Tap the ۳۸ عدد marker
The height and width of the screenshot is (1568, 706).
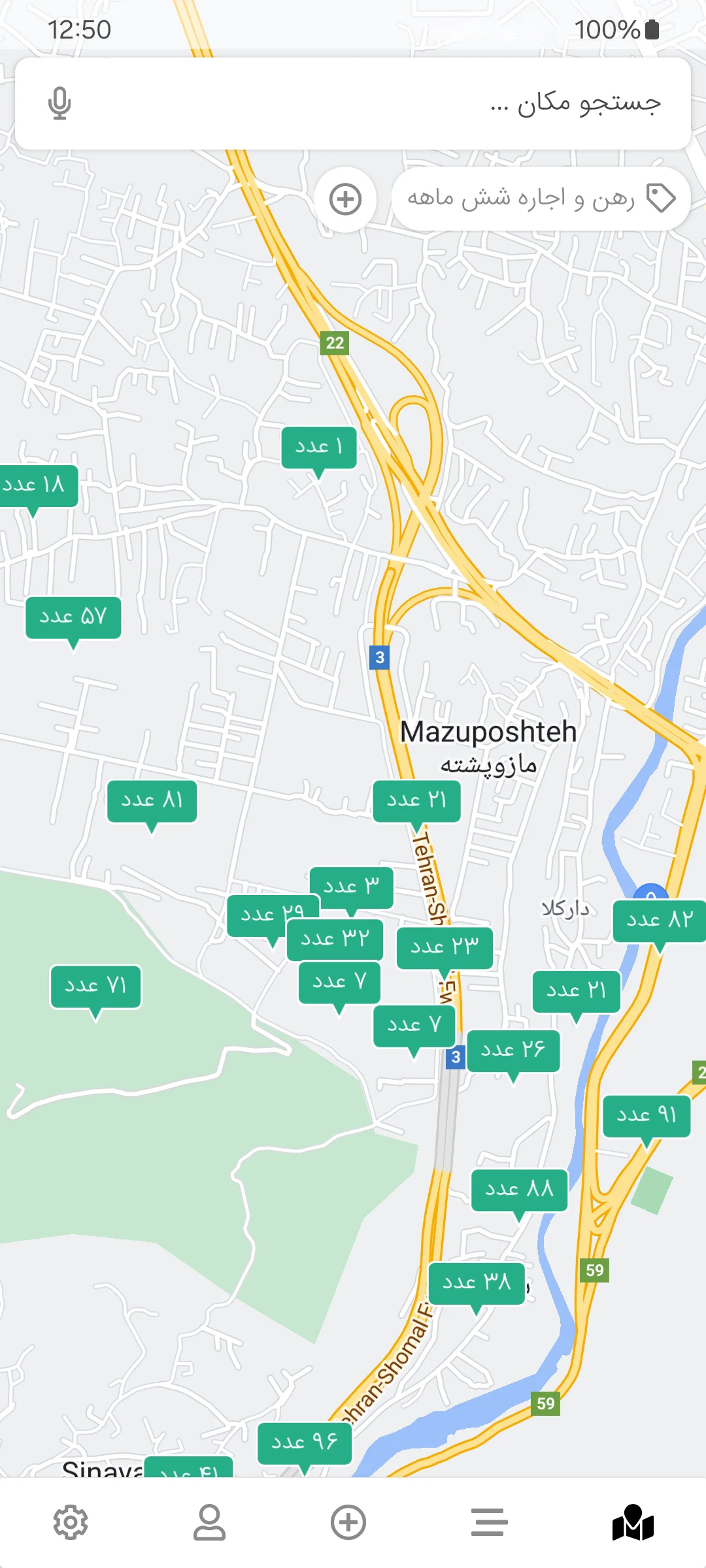point(477,1282)
